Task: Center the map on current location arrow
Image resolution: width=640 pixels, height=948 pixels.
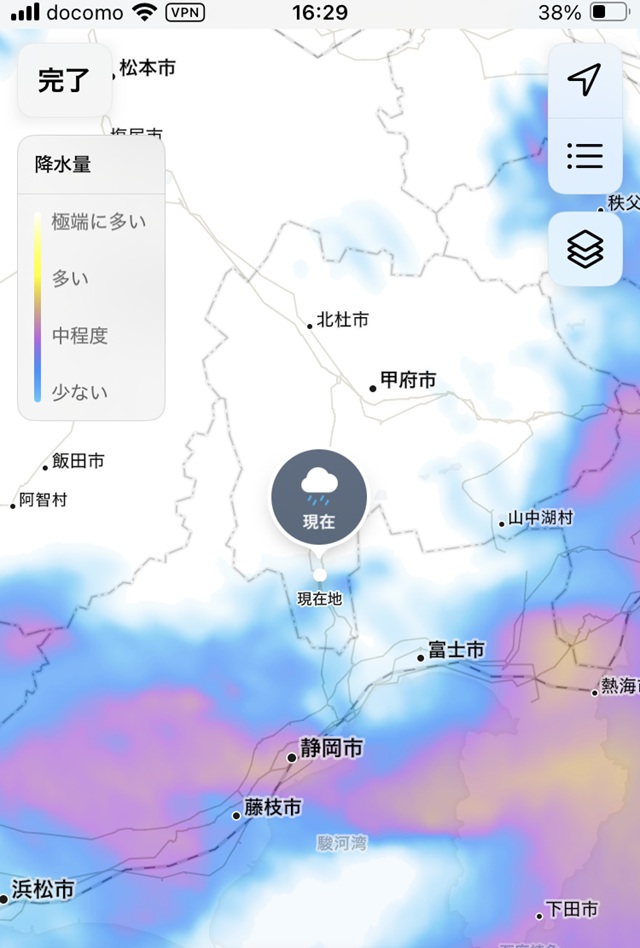Action: (584, 81)
